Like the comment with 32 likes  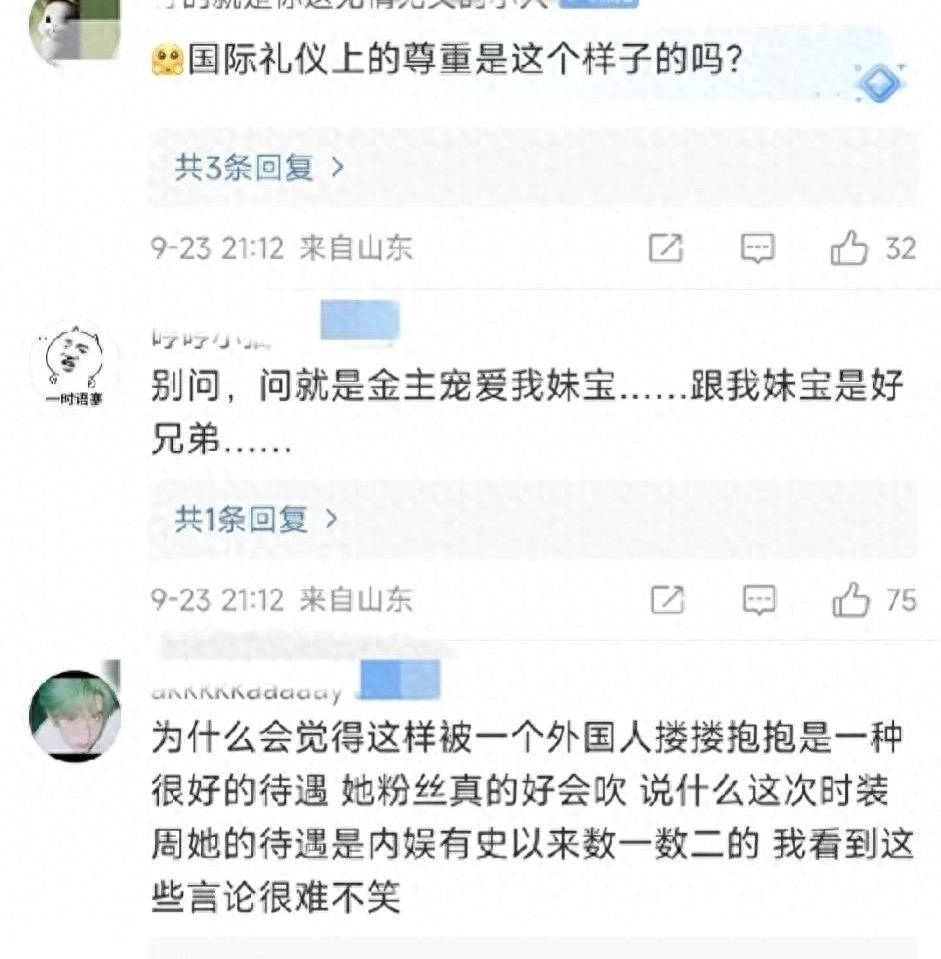pyautogui.click(x=849, y=247)
